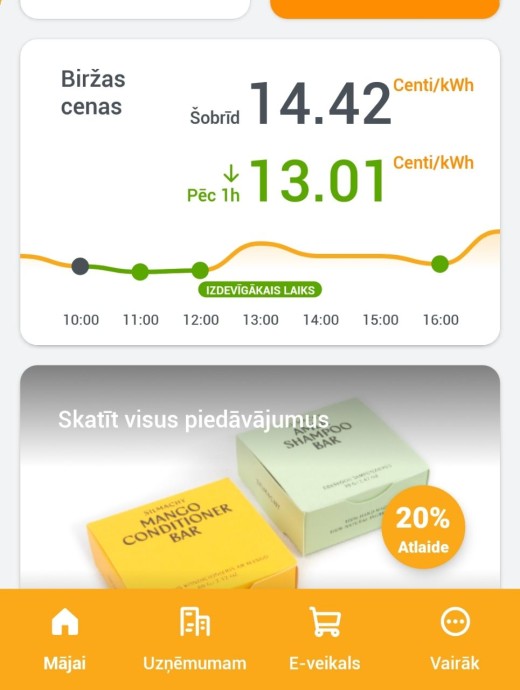Tap the orange button at the top
The image size is (520, 690).
pyautogui.click(x=385, y=9)
